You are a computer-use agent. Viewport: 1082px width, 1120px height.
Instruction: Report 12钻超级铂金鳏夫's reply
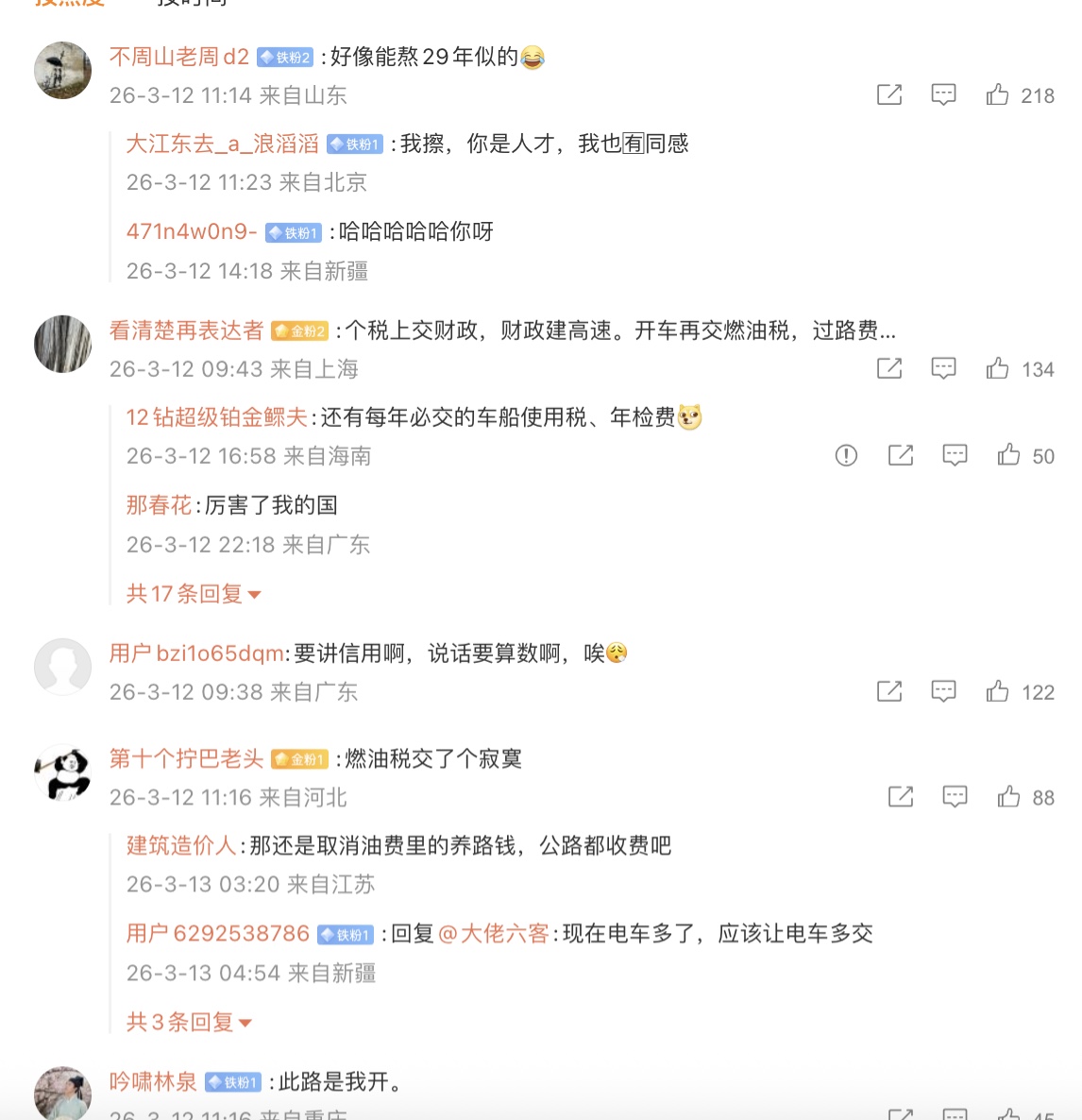tap(846, 455)
